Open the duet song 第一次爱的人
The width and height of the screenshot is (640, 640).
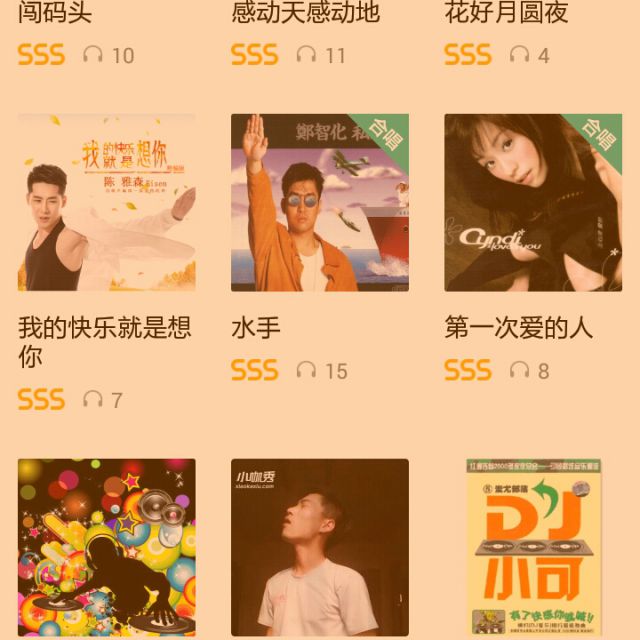[x=532, y=203]
